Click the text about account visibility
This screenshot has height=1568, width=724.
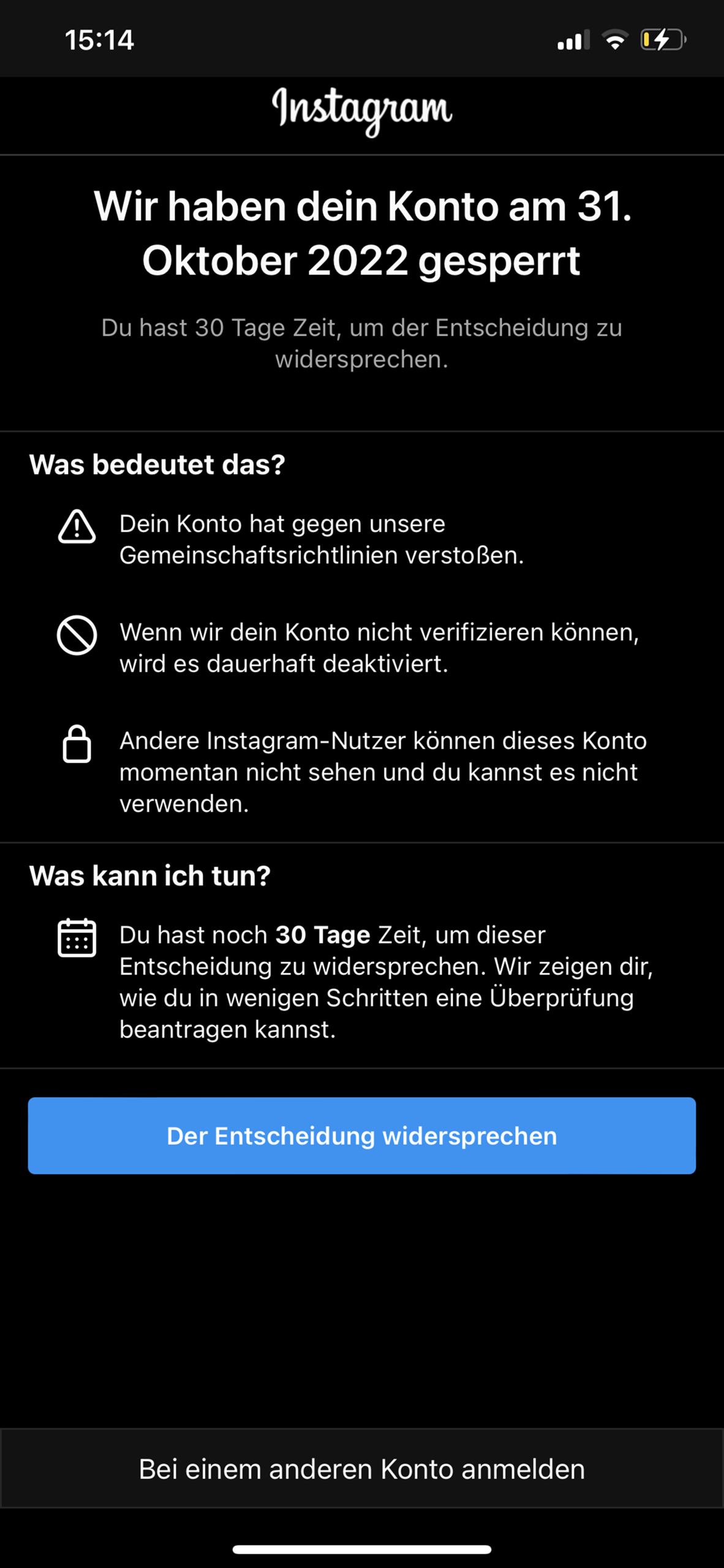383,773
